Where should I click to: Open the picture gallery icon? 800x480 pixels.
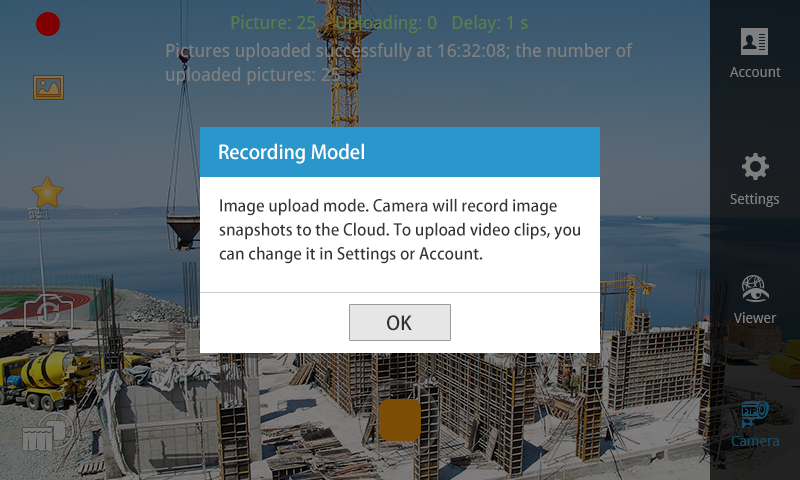click(x=48, y=88)
